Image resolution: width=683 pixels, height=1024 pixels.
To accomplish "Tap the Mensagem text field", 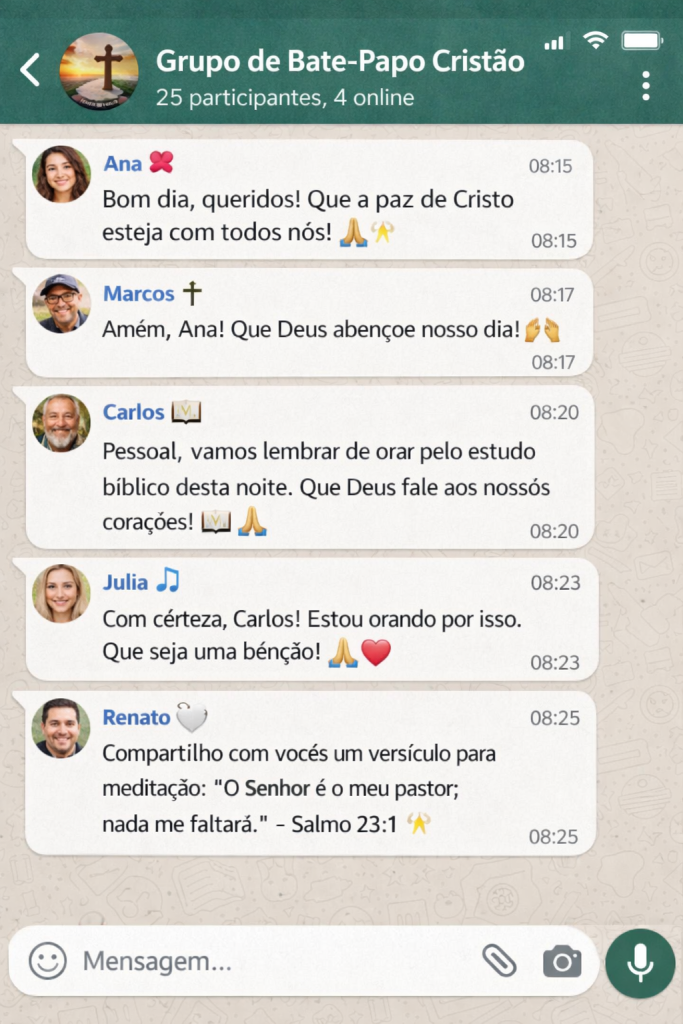I will 270,962.
